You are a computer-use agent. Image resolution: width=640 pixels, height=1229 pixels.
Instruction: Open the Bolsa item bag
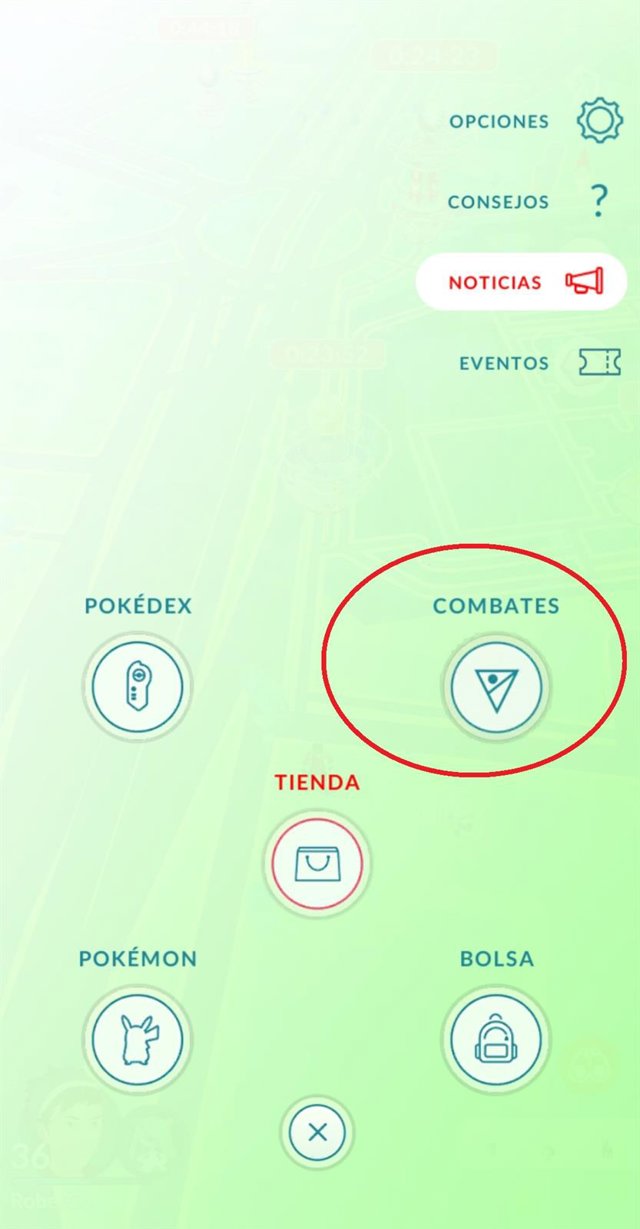pyautogui.click(x=496, y=1040)
